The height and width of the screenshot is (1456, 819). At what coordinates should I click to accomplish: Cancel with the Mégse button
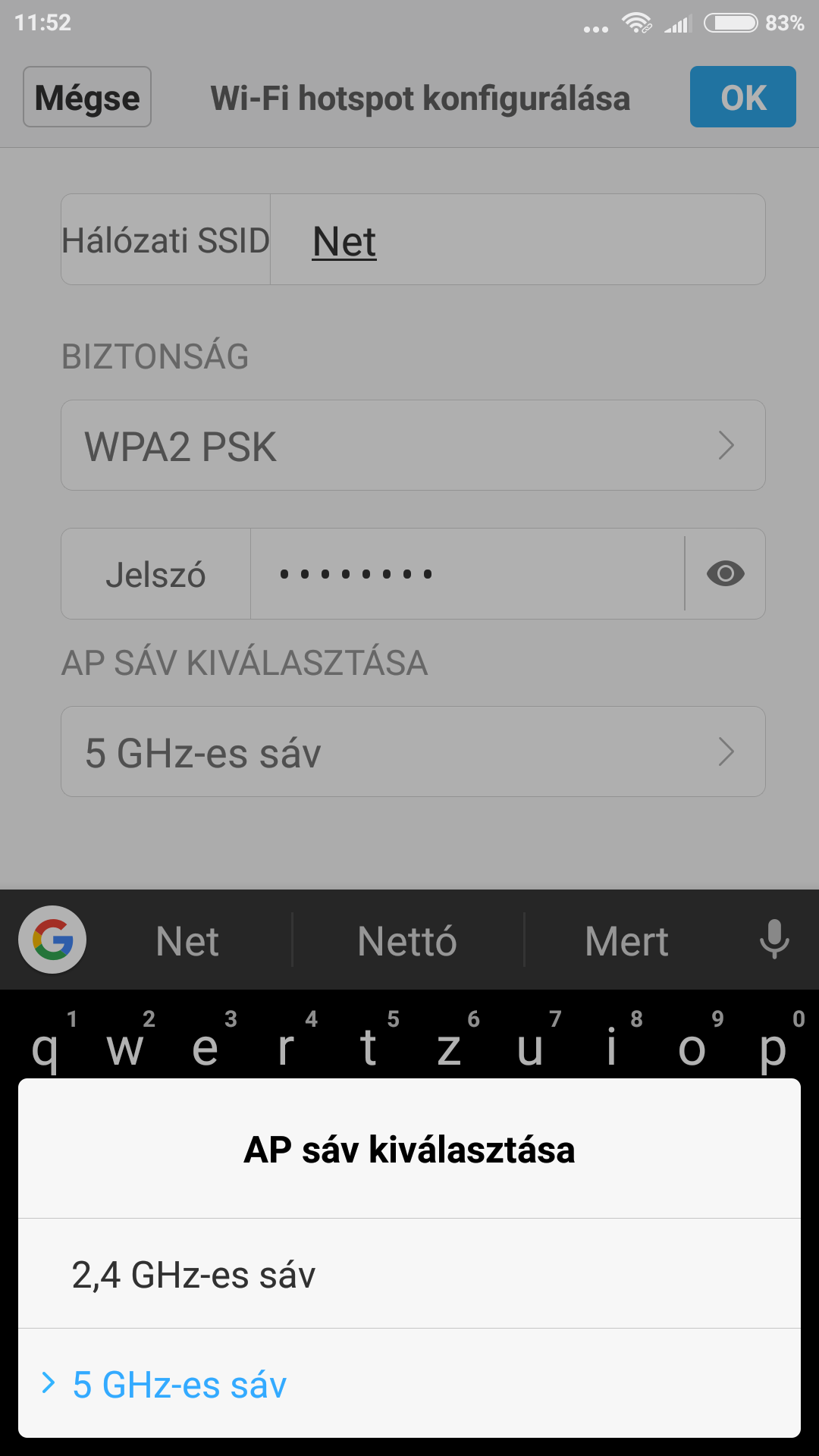pyautogui.click(x=87, y=97)
